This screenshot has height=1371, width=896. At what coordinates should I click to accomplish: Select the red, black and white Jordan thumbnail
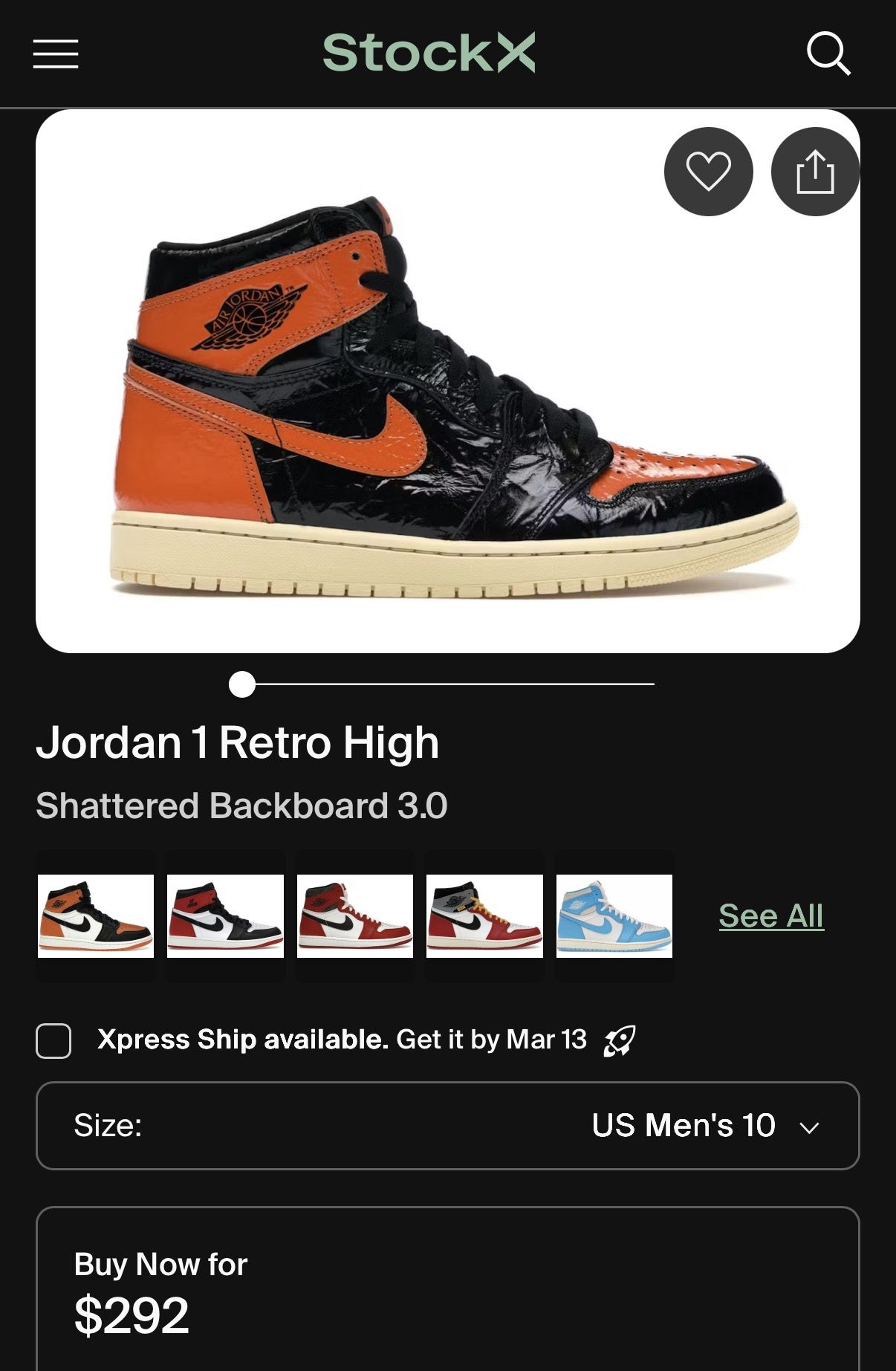225,915
